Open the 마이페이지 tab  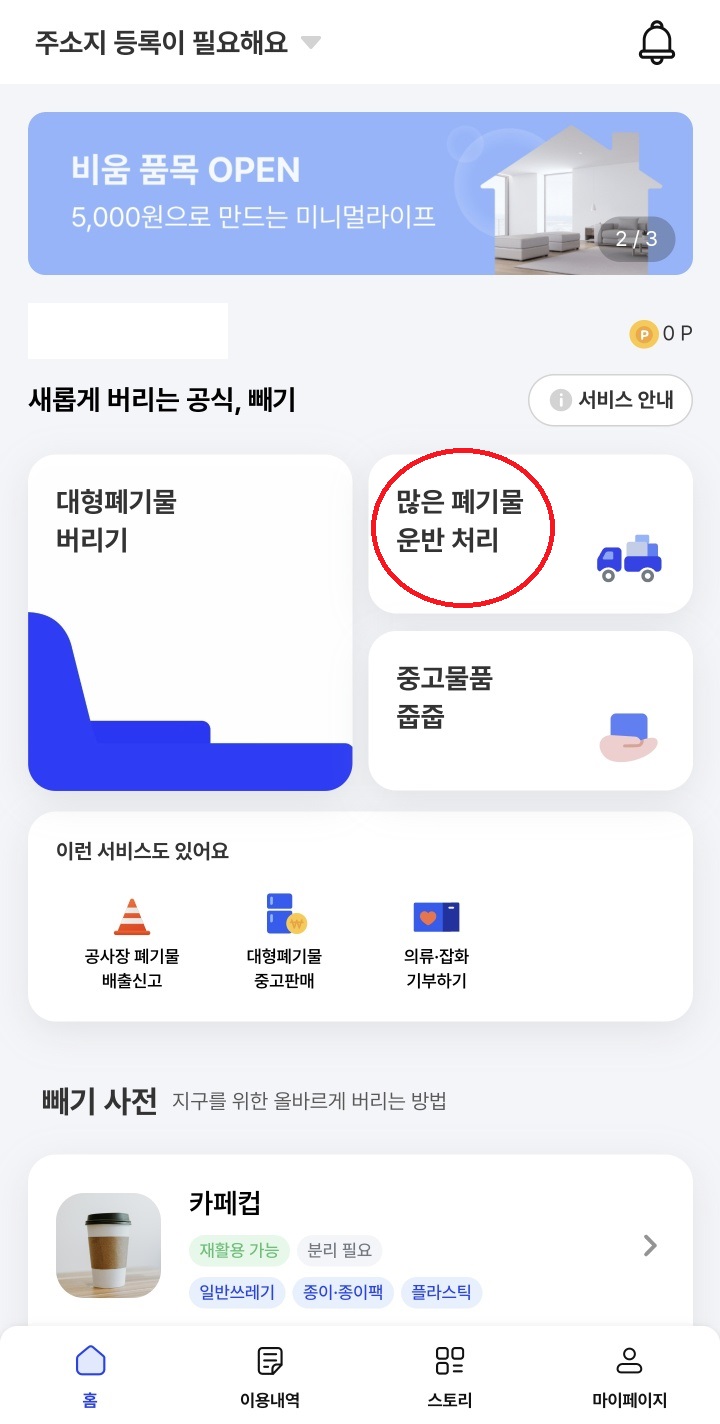pyautogui.click(x=629, y=1370)
